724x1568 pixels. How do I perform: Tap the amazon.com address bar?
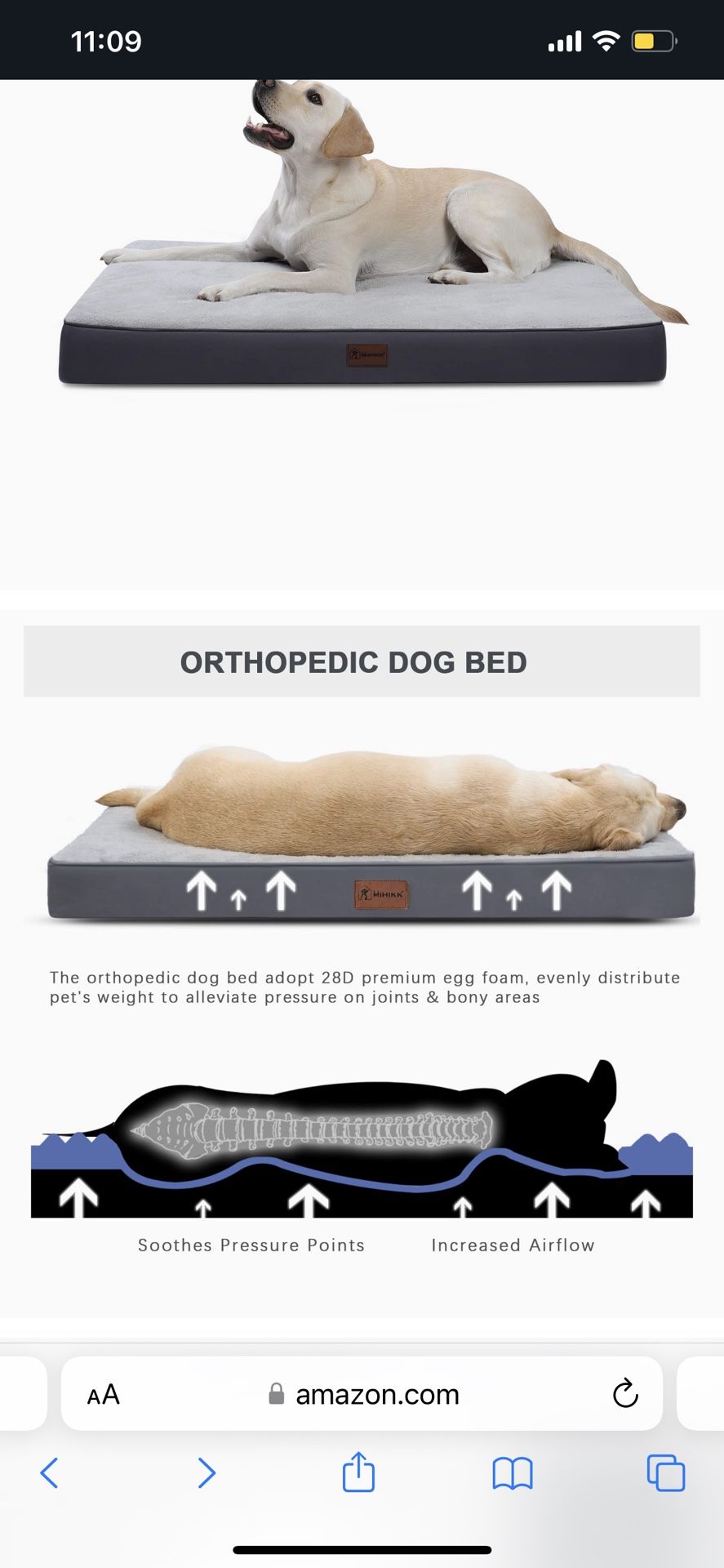coord(362,1393)
